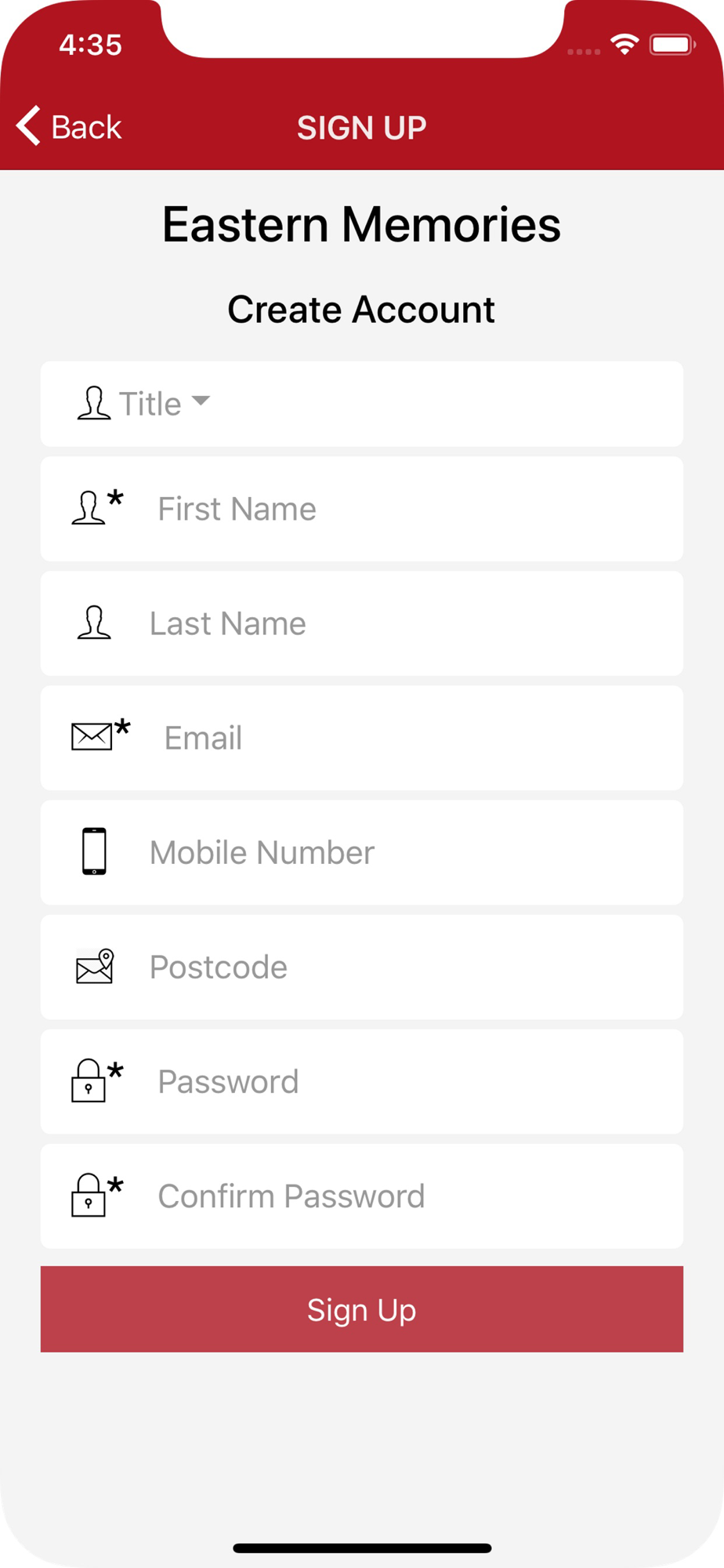This screenshot has width=724, height=1568.
Task: Activate the Postcode field
Action: 362,967
